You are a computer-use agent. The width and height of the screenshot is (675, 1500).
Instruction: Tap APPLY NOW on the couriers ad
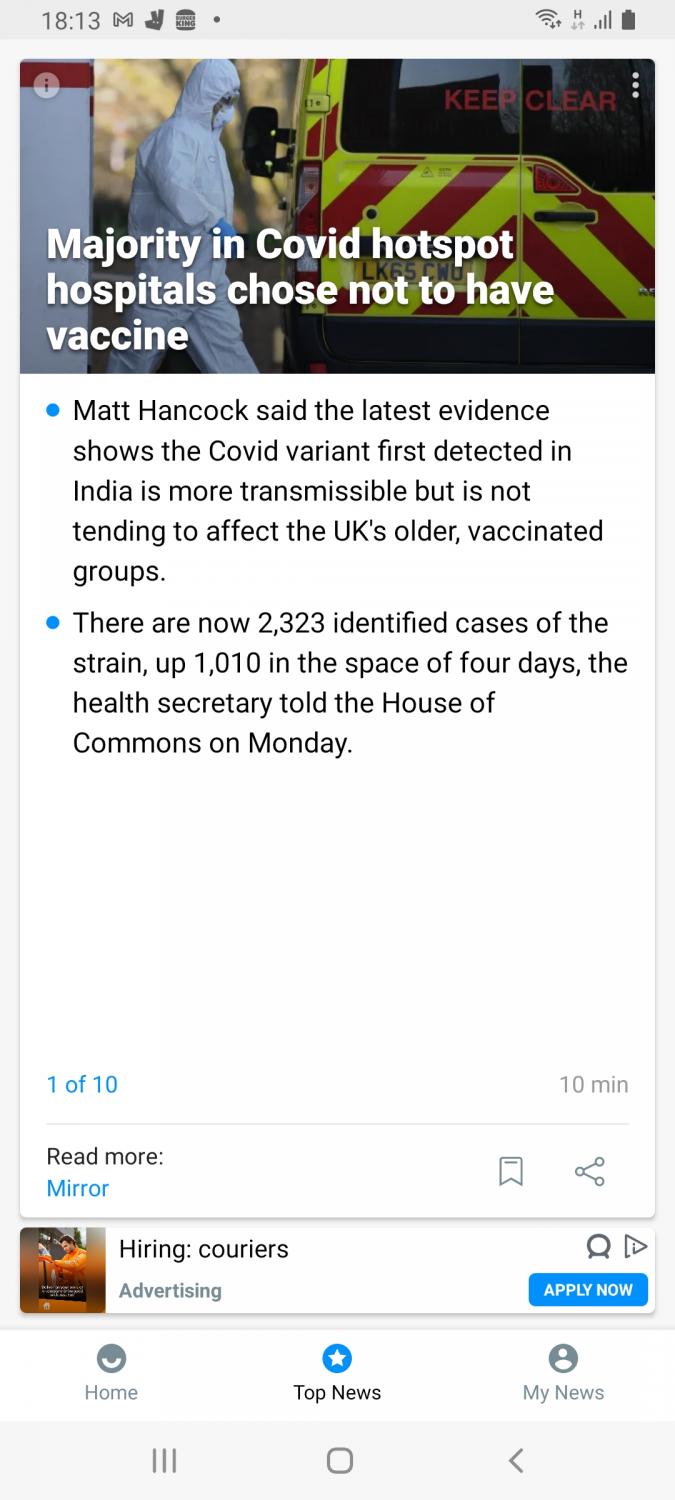[x=588, y=1290]
